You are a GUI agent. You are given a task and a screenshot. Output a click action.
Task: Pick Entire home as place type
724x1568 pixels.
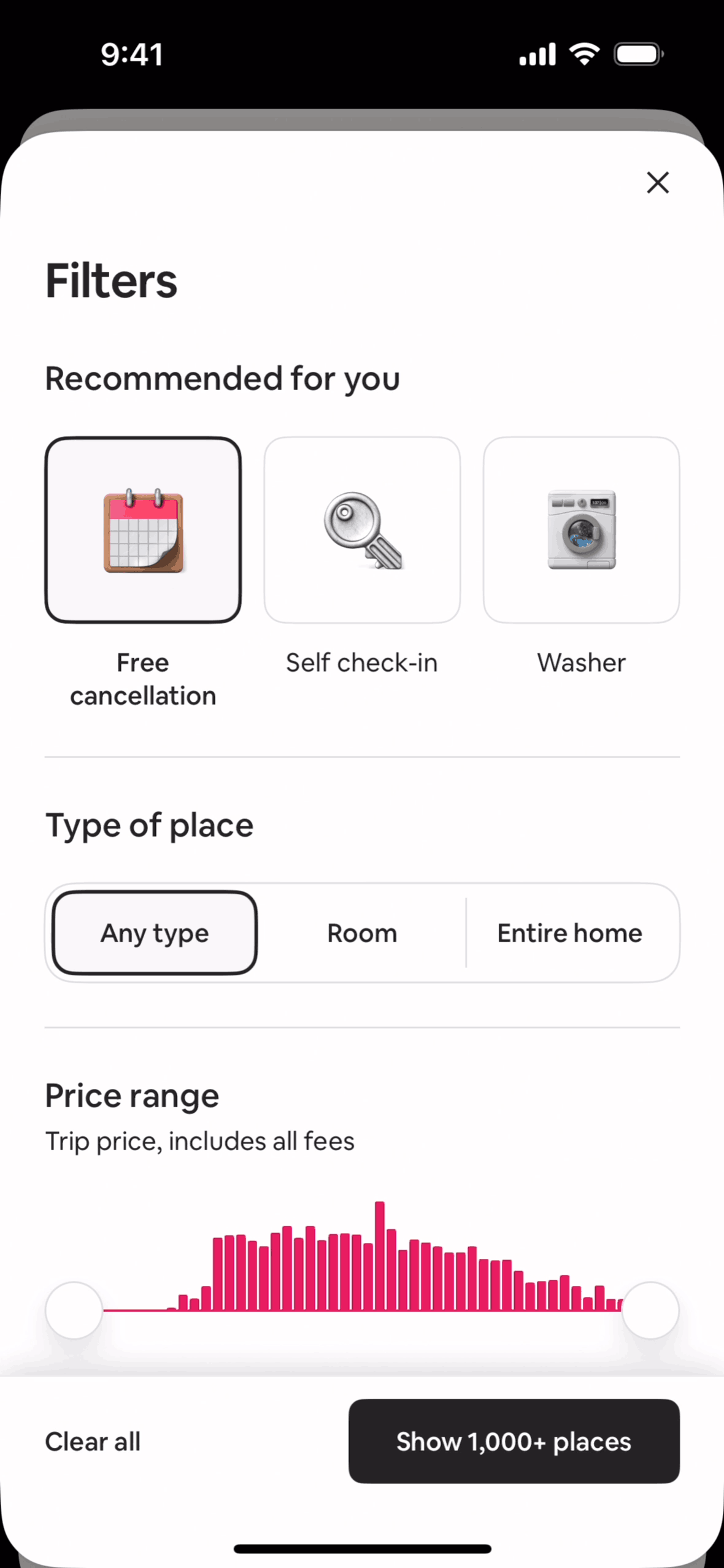click(569, 933)
